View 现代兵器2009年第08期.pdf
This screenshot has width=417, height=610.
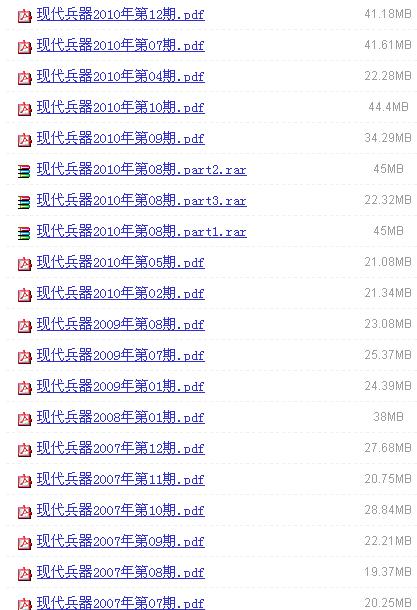tap(121, 325)
